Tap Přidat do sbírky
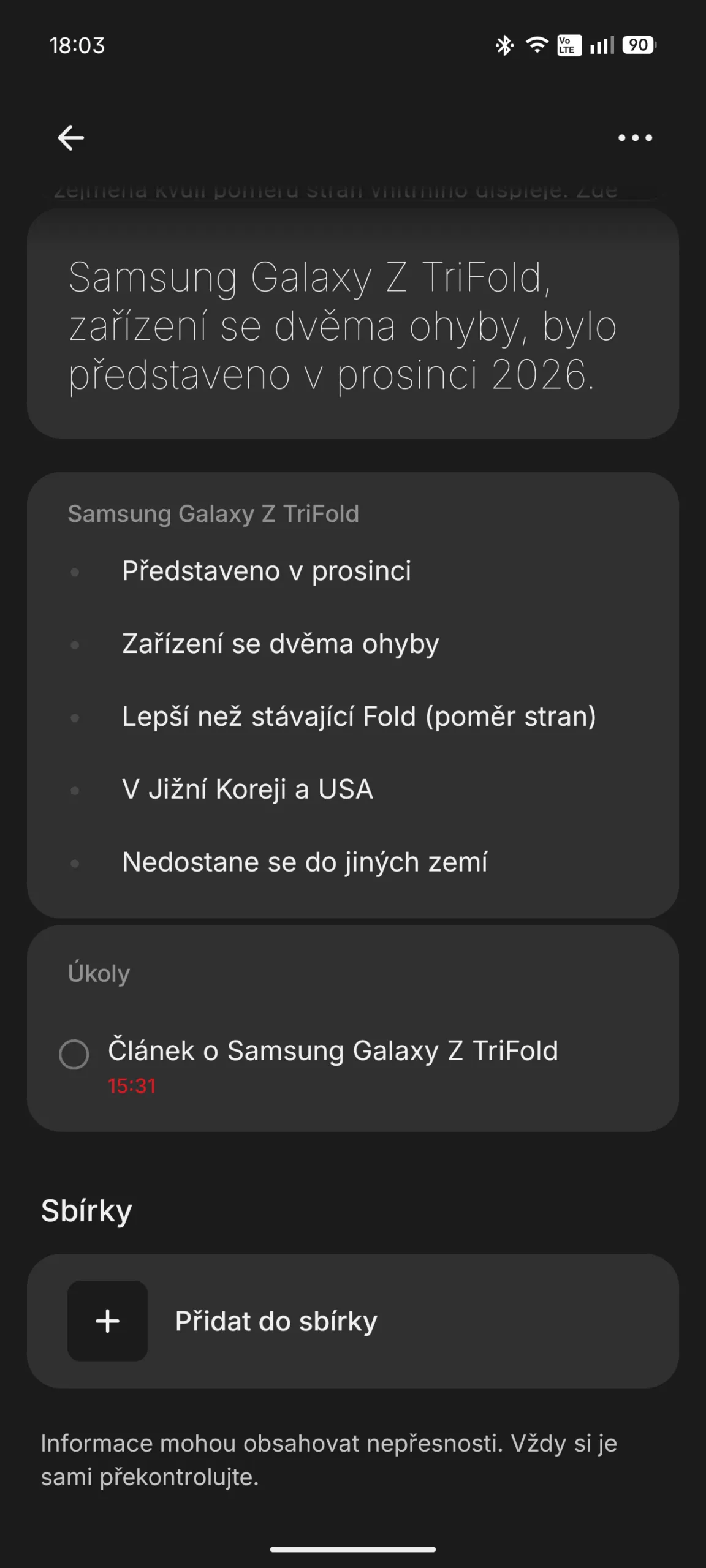Screen dimensions: 706x1568 coord(352,1321)
